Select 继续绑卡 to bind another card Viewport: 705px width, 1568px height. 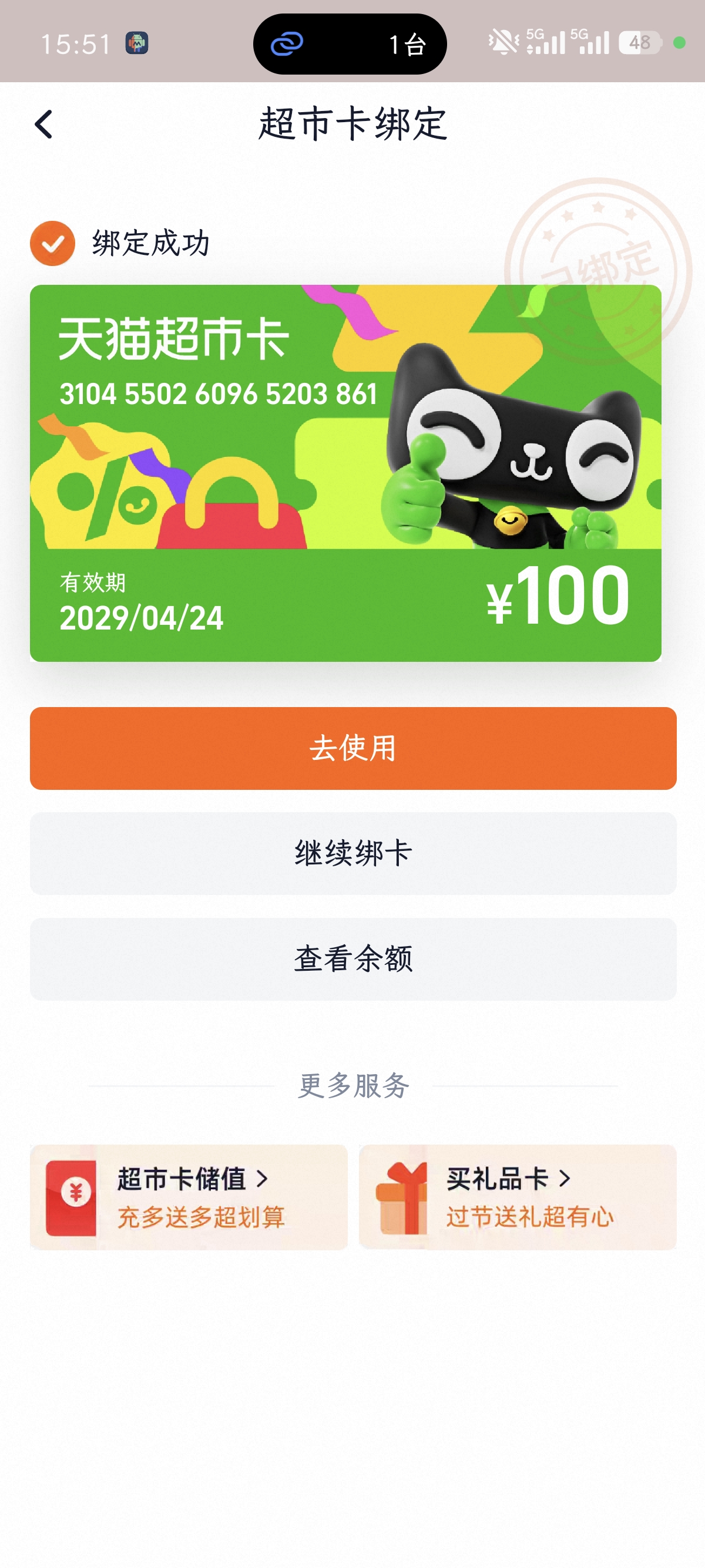coord(353,853)
